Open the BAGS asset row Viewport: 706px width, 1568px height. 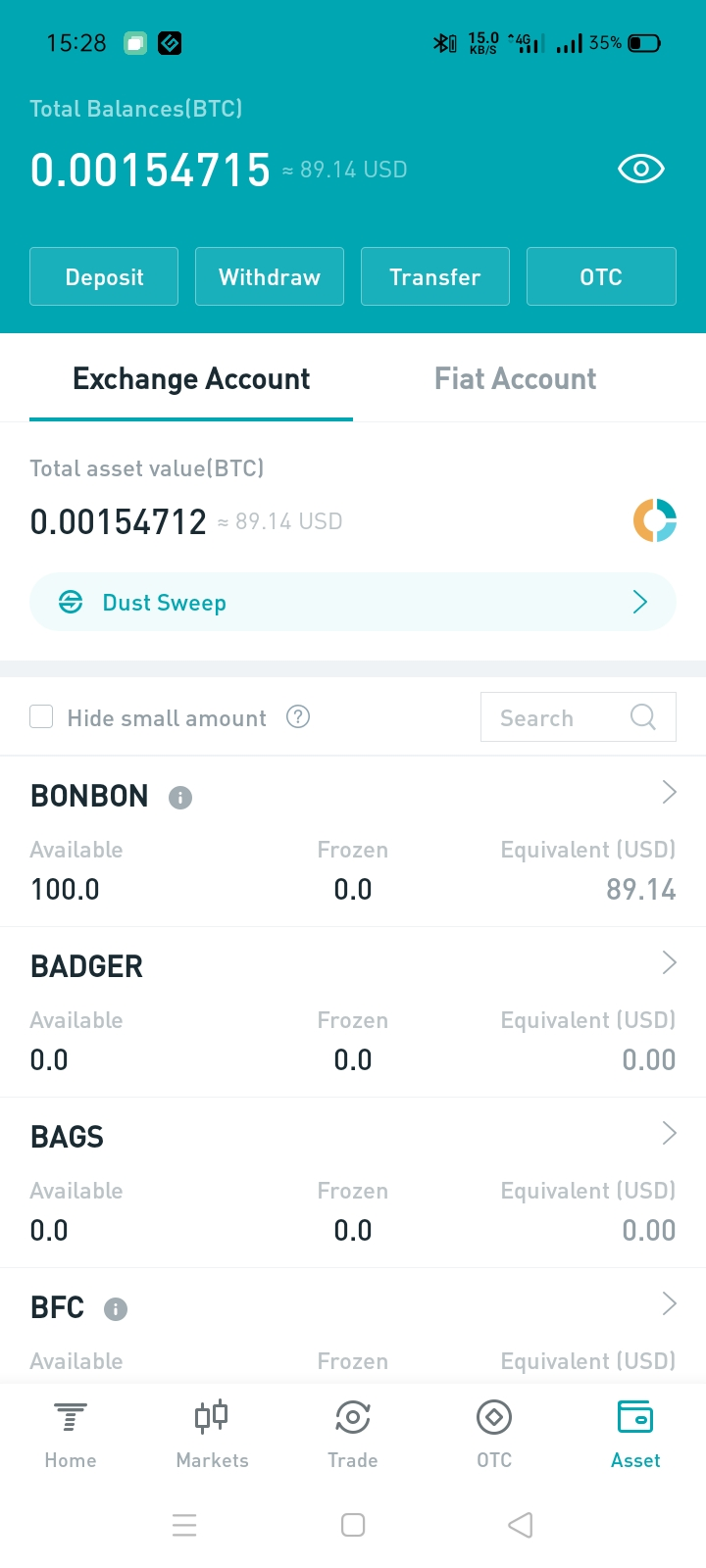353,1183
